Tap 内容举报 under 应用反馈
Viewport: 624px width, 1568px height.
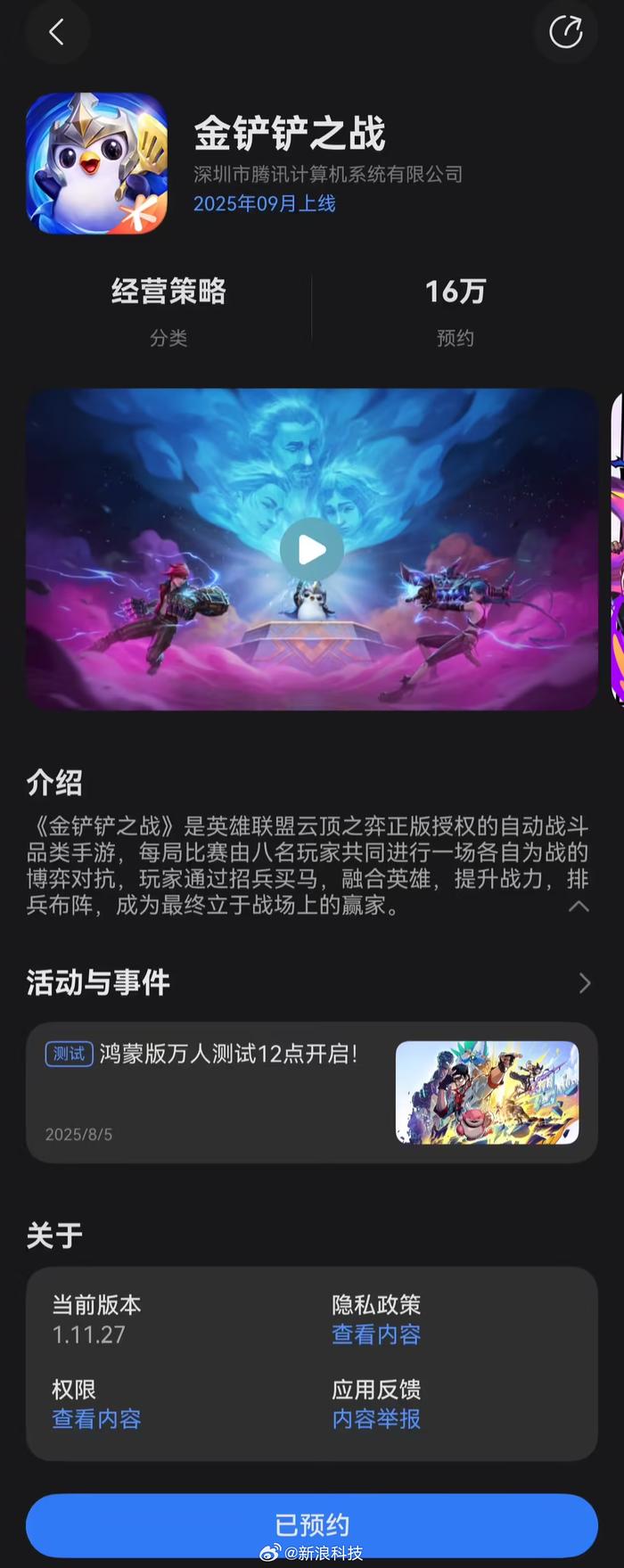coord(375,1419)
